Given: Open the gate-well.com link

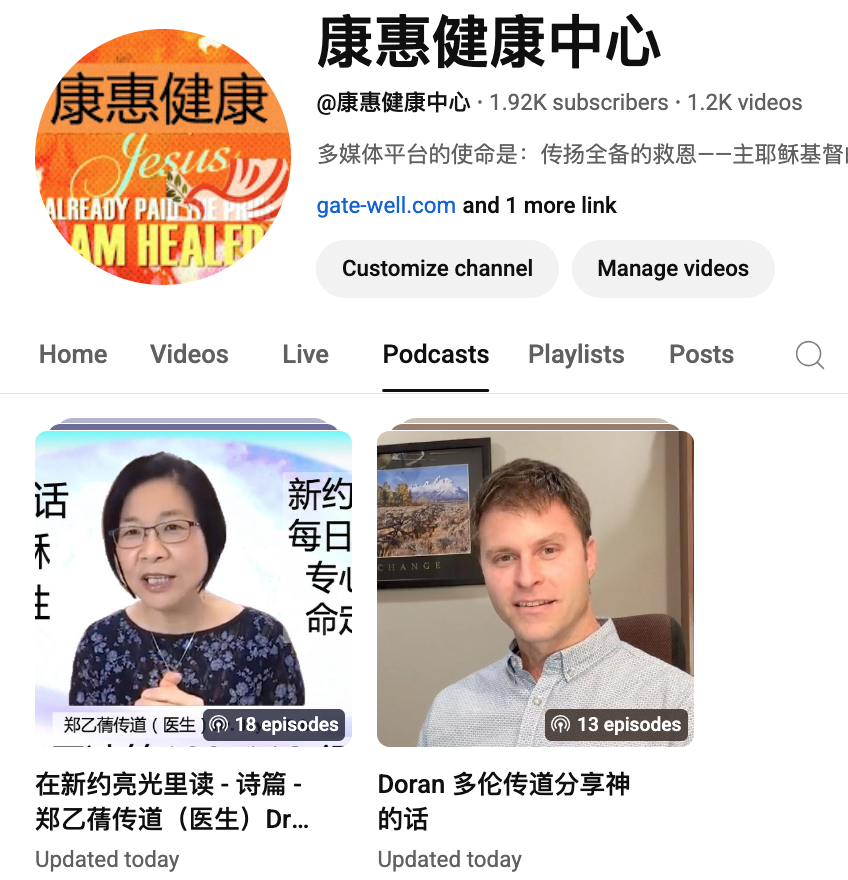Looking at the screenshot, I should (x=386, y=205).
